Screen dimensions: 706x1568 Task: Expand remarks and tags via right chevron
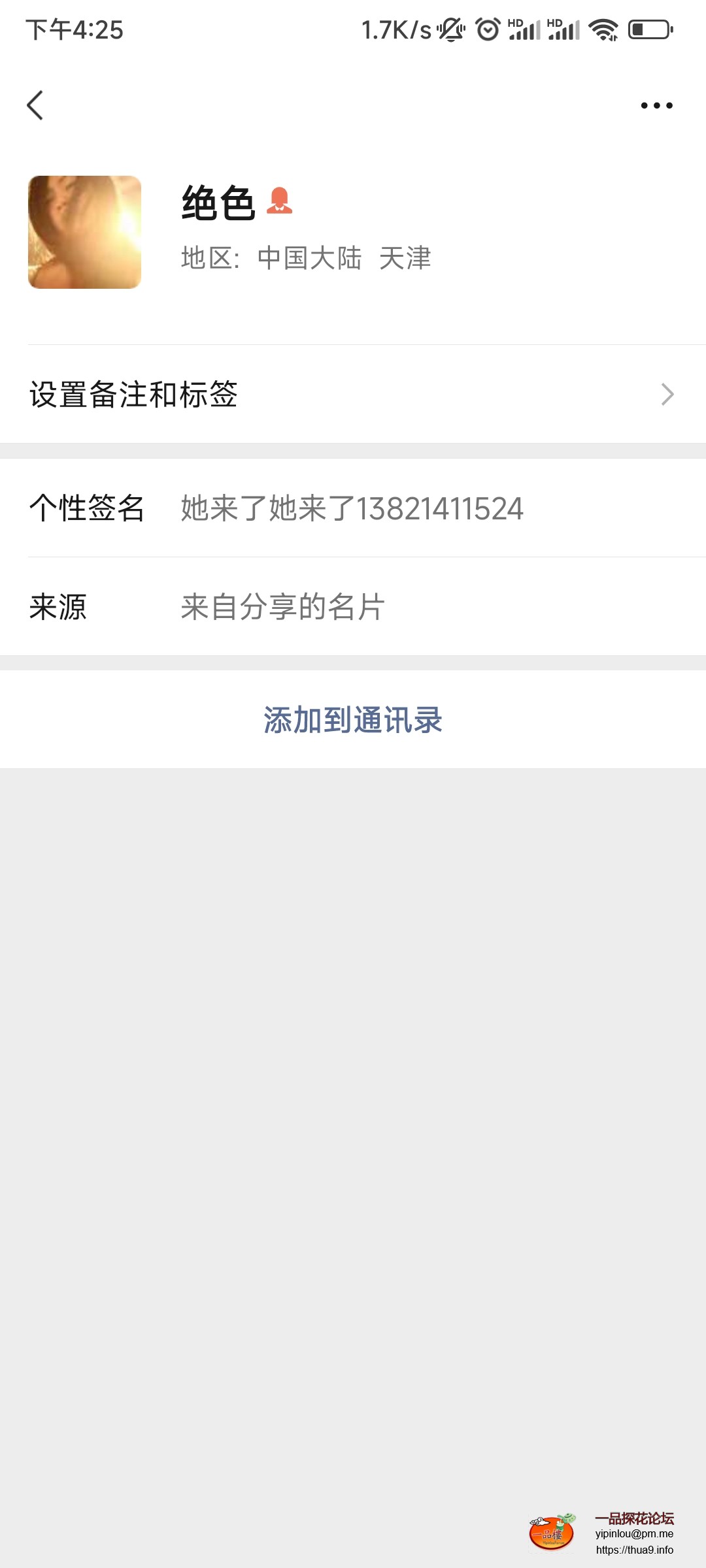click(668, 394)
